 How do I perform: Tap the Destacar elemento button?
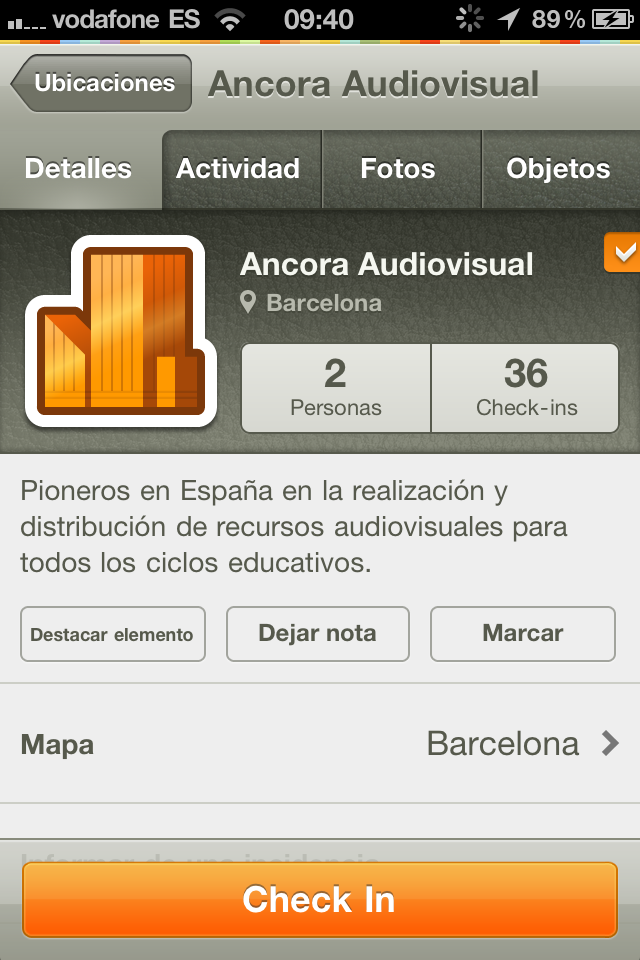click(112, 634)
